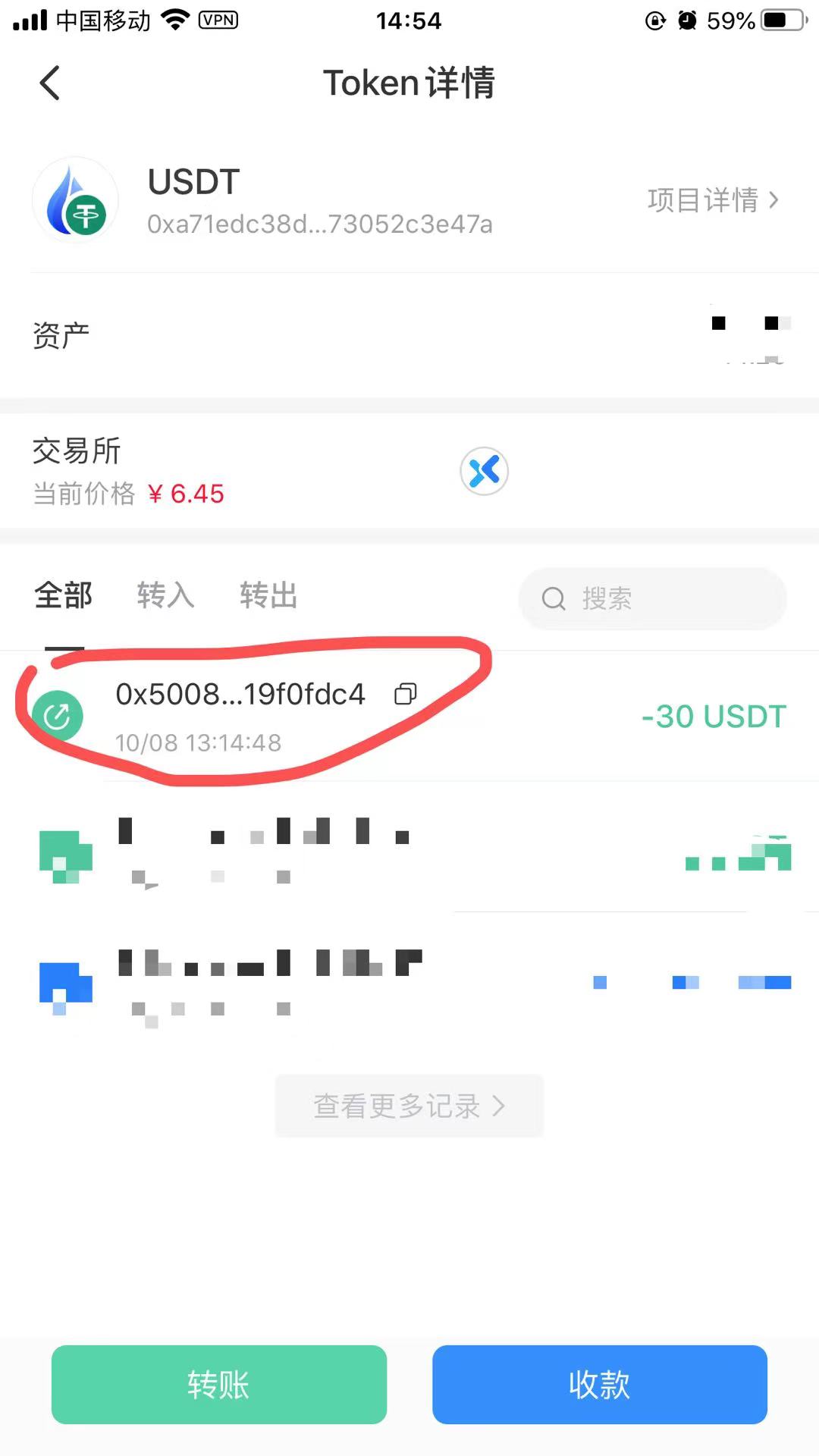Copy address 0x5008...19f0fdc4
Viewport: 819px width, 1456px height.
(406, 694)
